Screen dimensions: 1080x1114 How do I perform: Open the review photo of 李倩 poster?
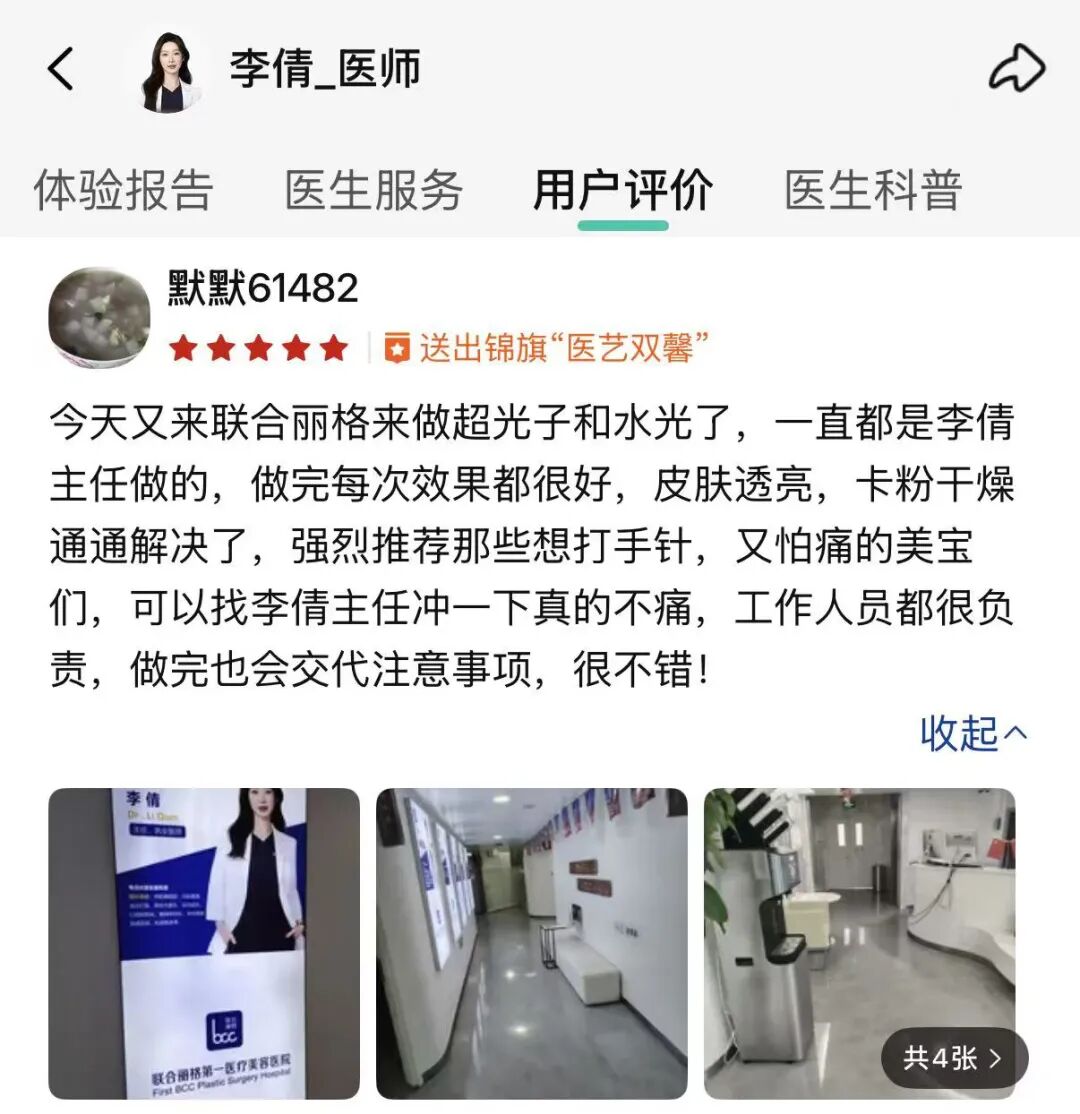204,943
